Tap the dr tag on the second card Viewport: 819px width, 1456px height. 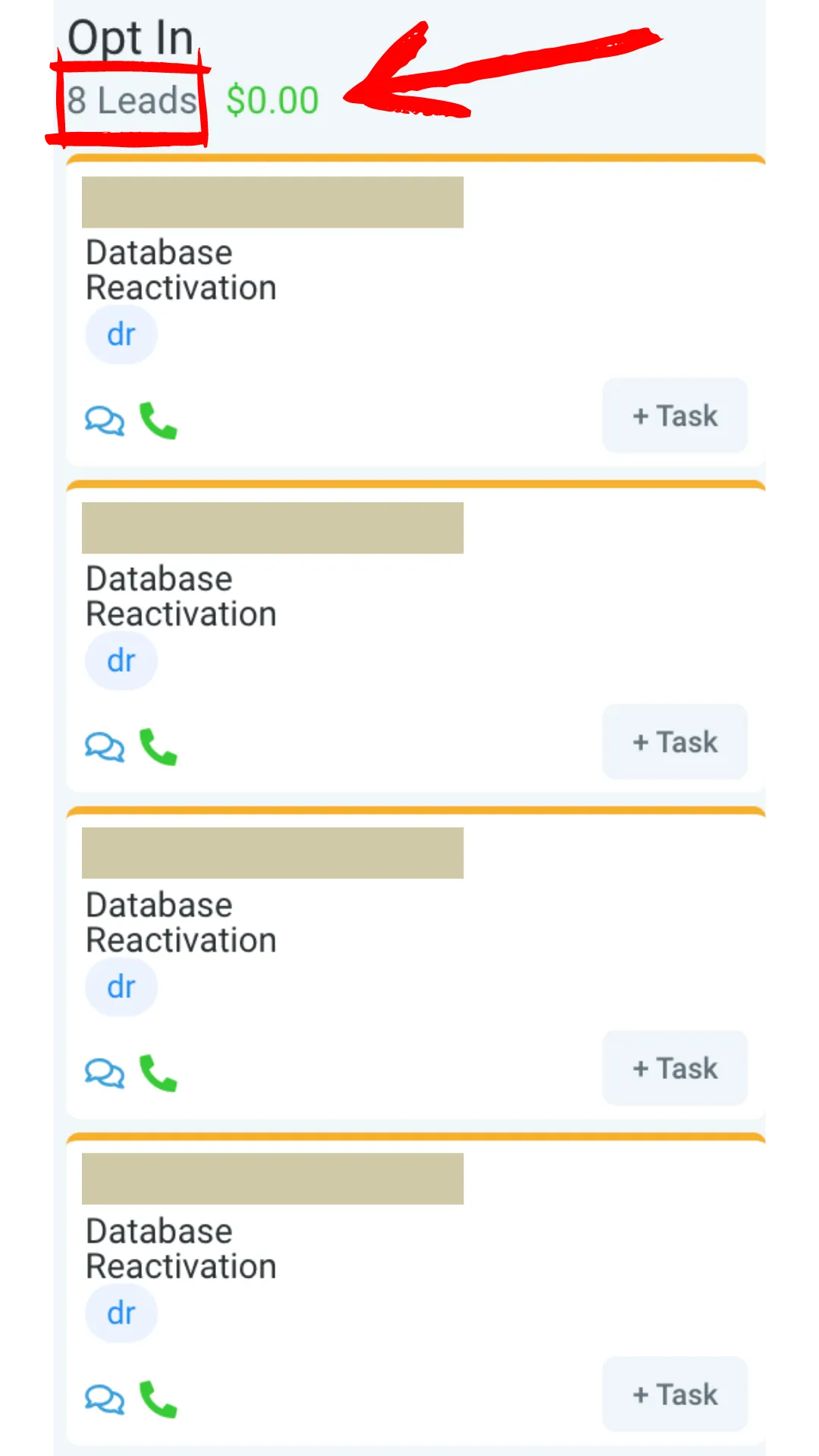click(x=121, y=661)
